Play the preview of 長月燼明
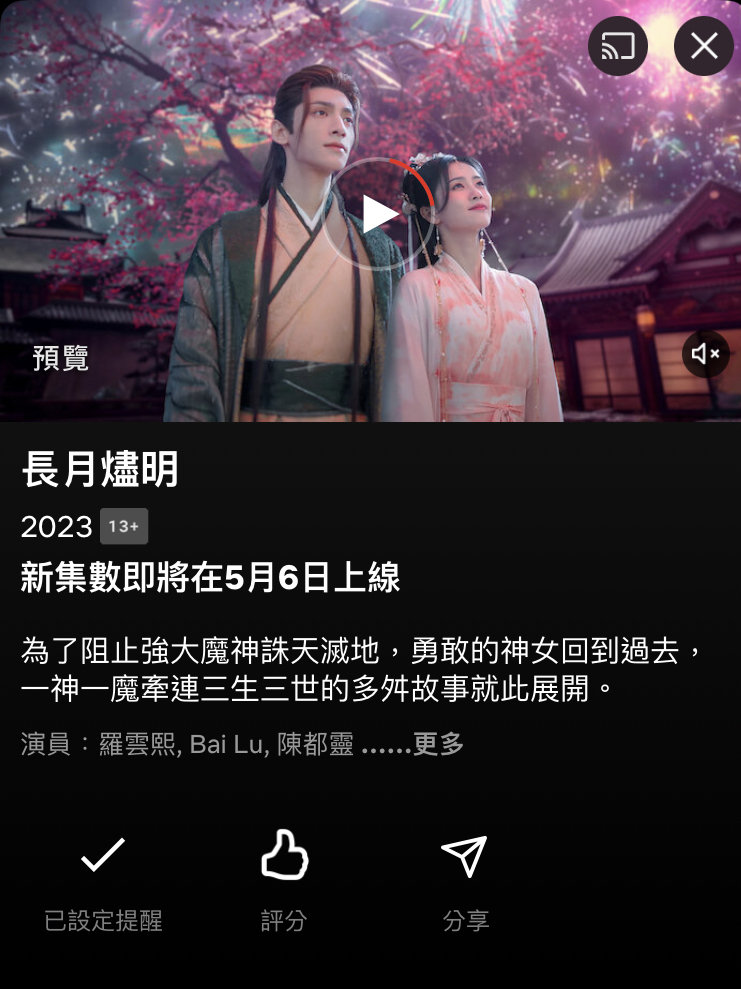741x989 pixels. [377, 215]
